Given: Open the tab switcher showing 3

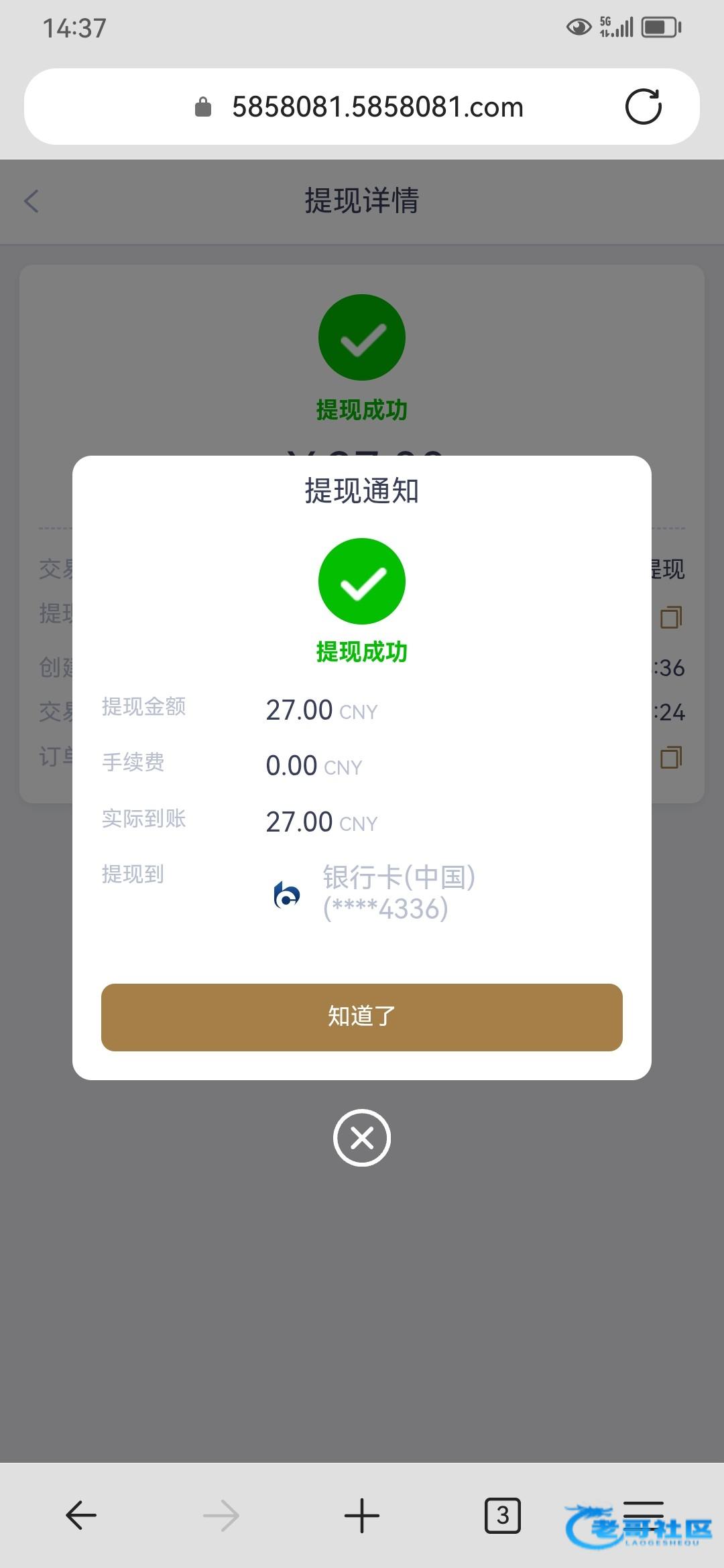Looking at the screenshot, I should coord(502,1515).
